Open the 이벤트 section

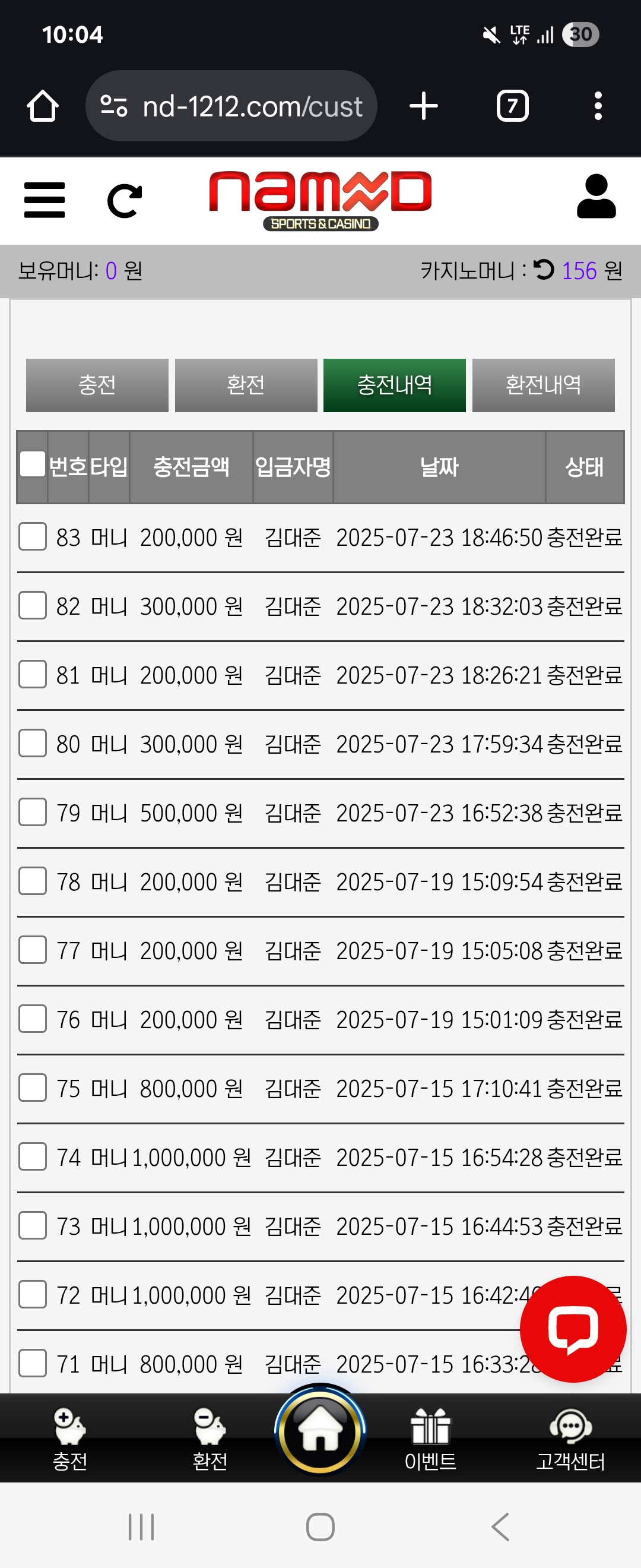430,1440
